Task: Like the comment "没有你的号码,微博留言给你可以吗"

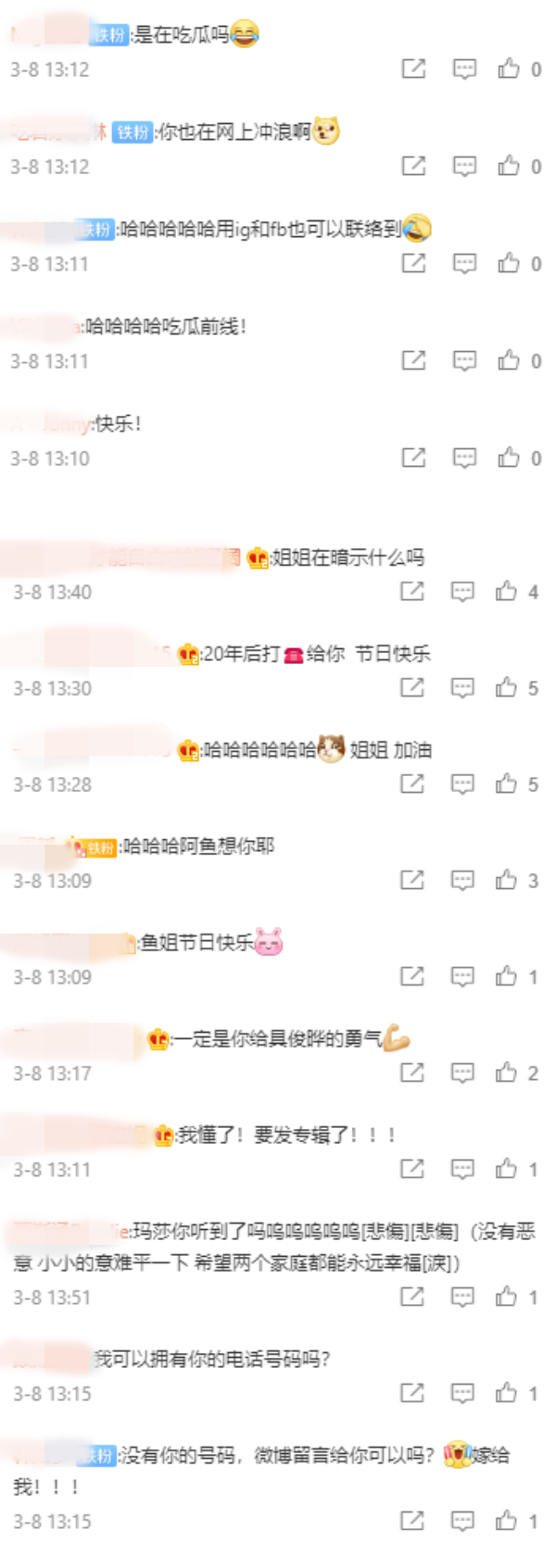Action: point(506,1521)
